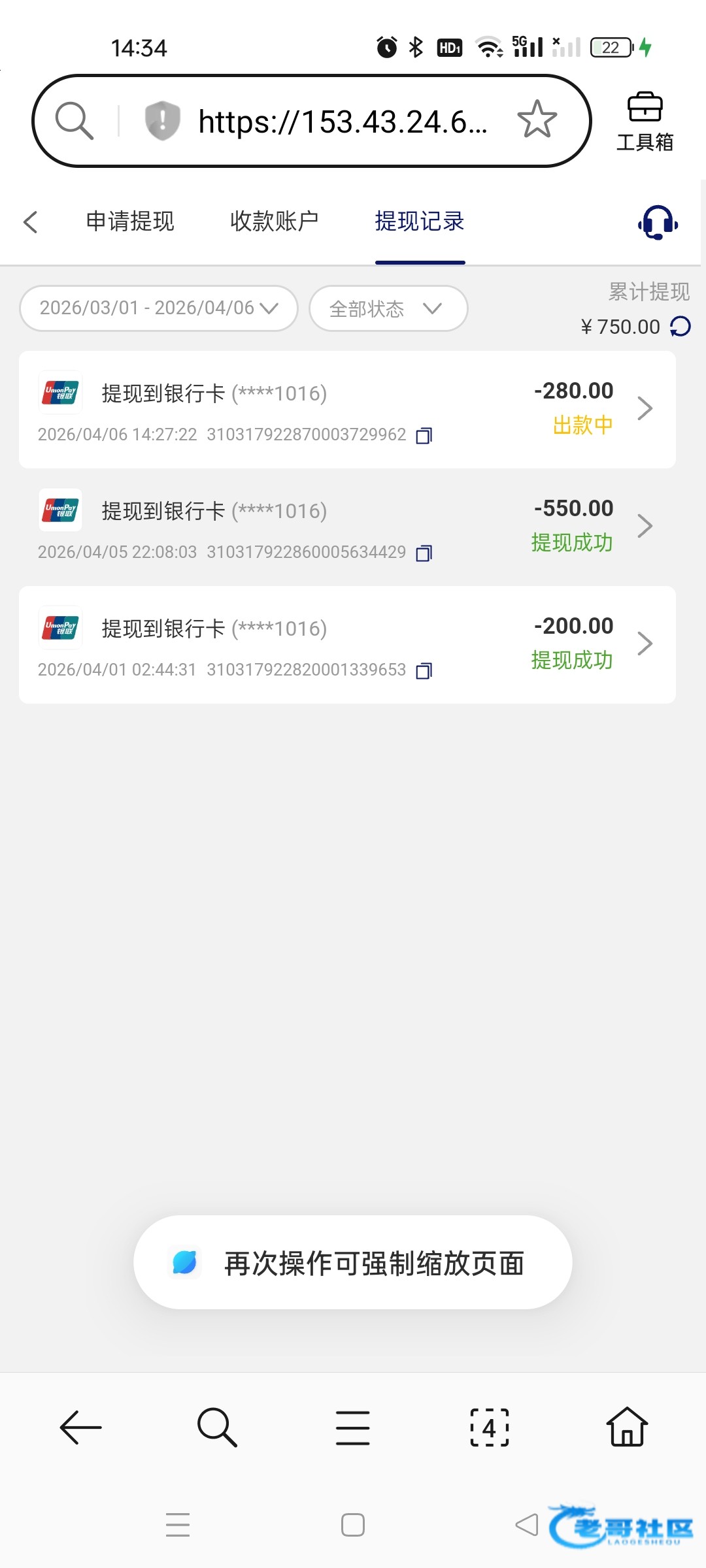Switch to the 收款账户 tab

tap(274, 221)
